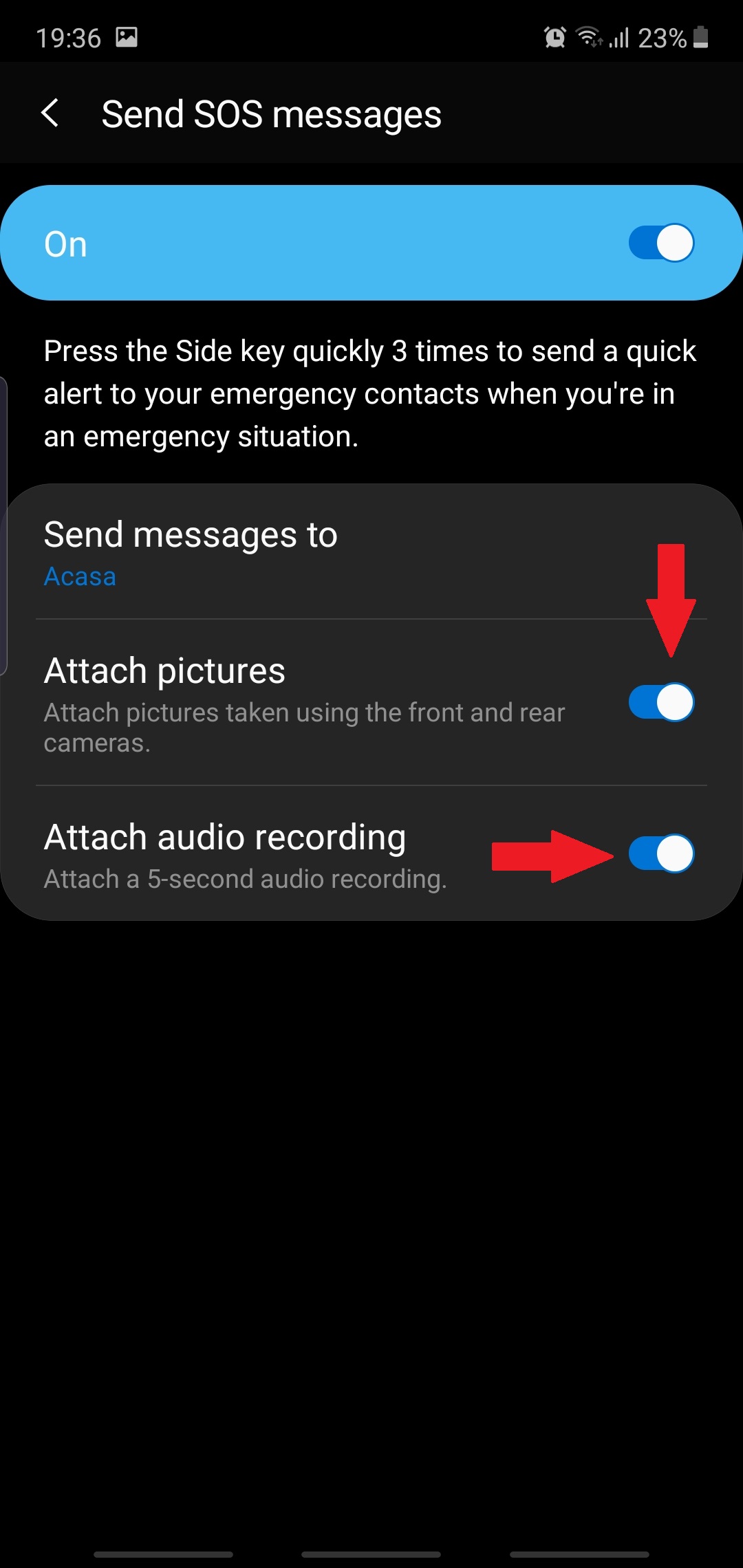The width and height of the screenshot is (743, 1568).
Task: Go back from Send SOS messages
Action: click(50, 113)
